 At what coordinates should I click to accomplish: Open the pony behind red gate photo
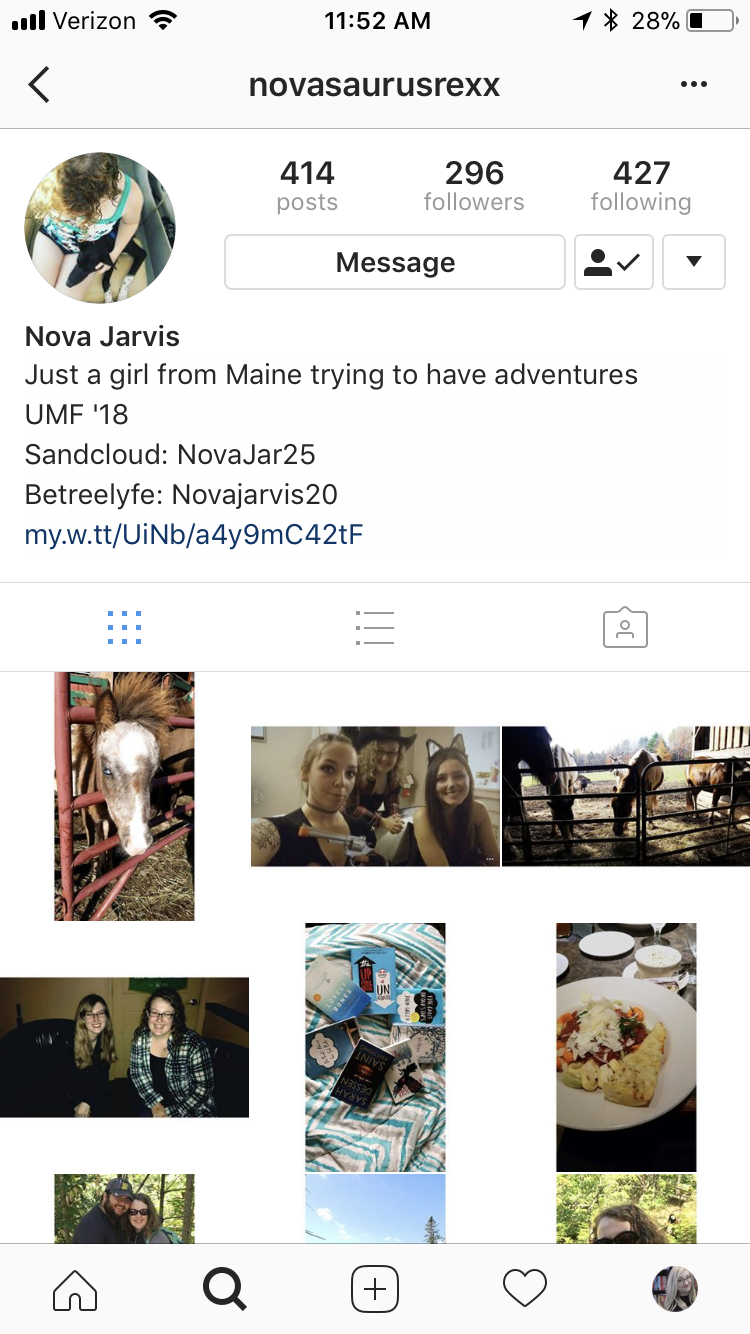[124, 796]
